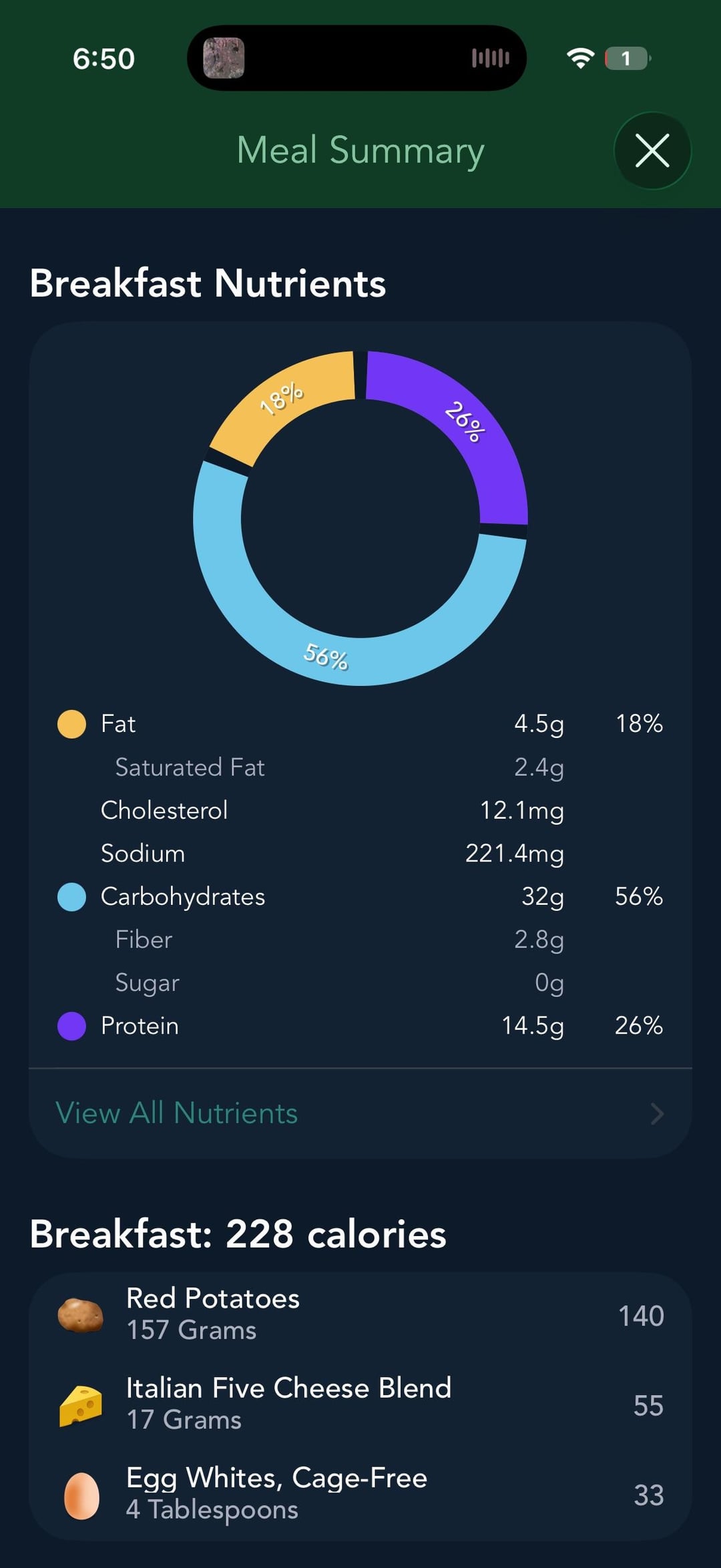Open the Red Potatoes food entry
This screenshot has height=1568, width=721.
tap(359, 1314)
